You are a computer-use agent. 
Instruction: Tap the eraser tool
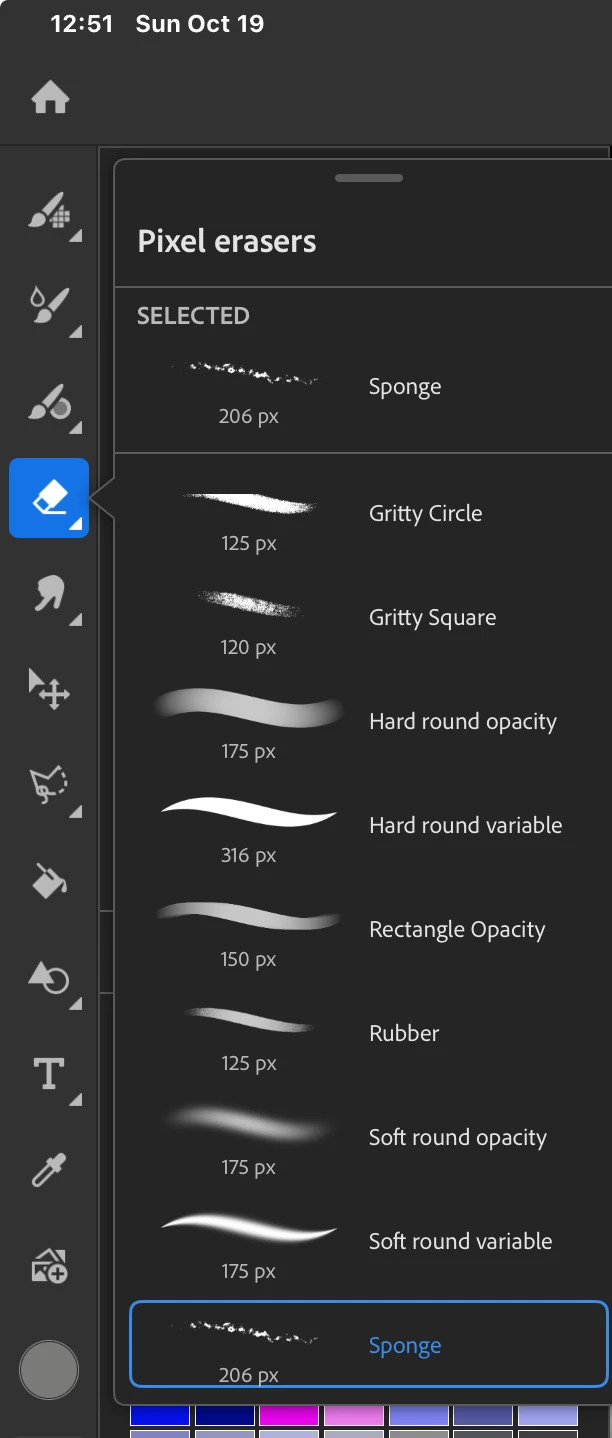tap(49, 497)
